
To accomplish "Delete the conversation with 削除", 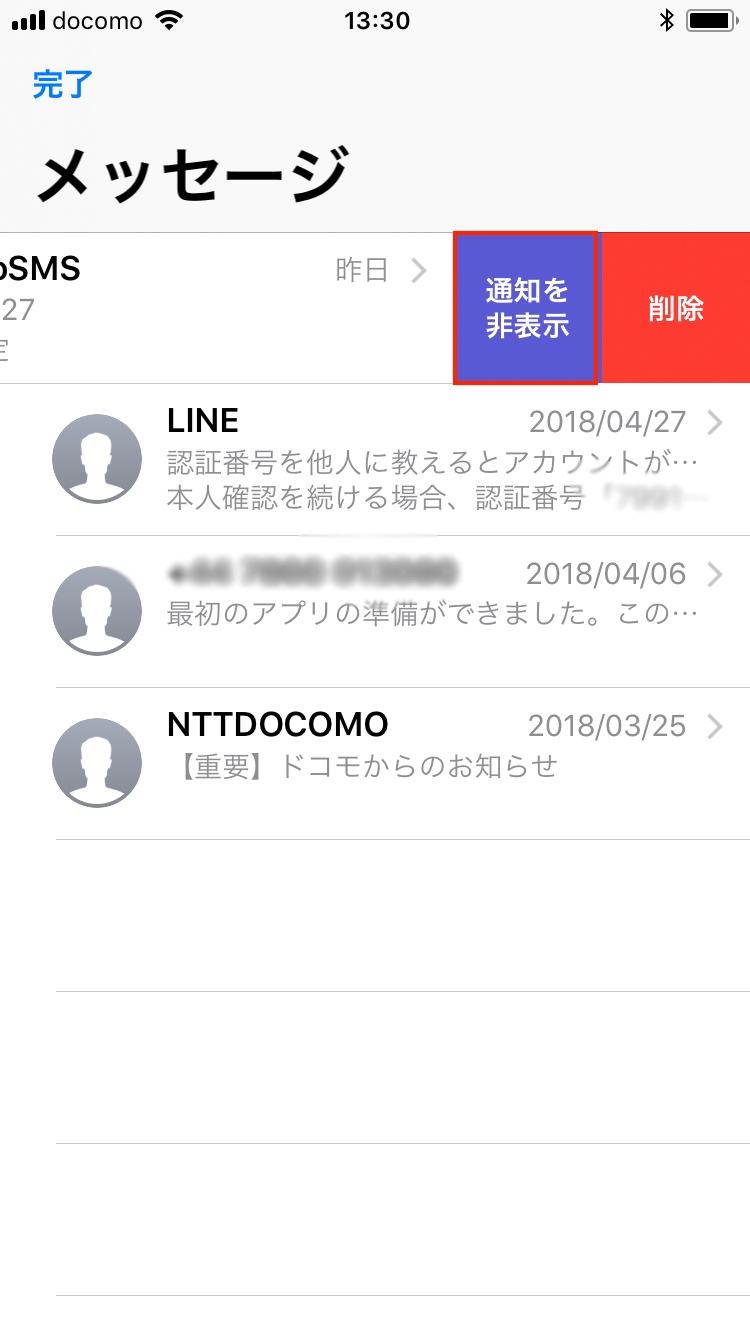I will tap(675, 308).
